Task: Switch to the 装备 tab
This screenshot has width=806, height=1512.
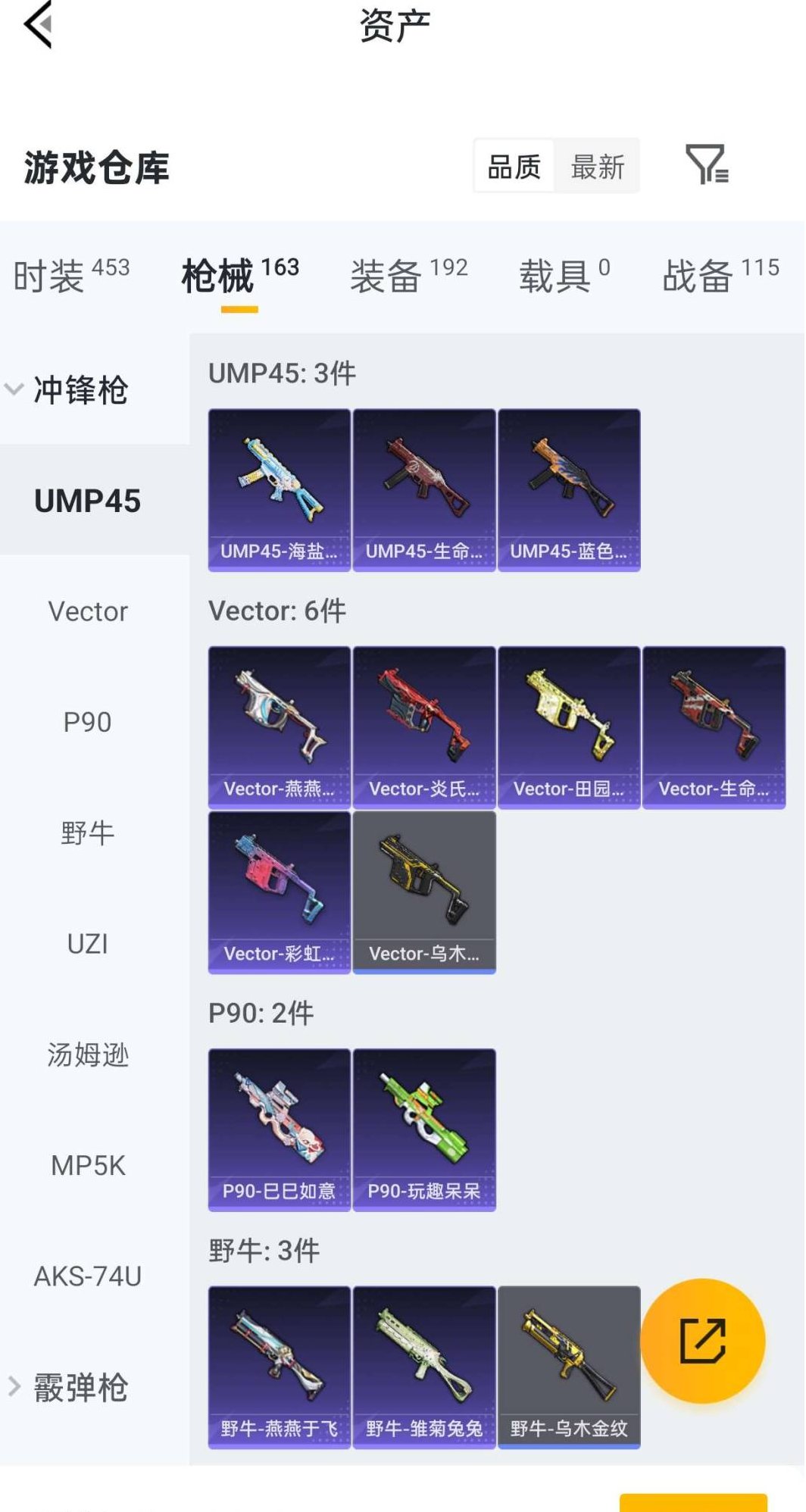Action: (x=408, y=274)
